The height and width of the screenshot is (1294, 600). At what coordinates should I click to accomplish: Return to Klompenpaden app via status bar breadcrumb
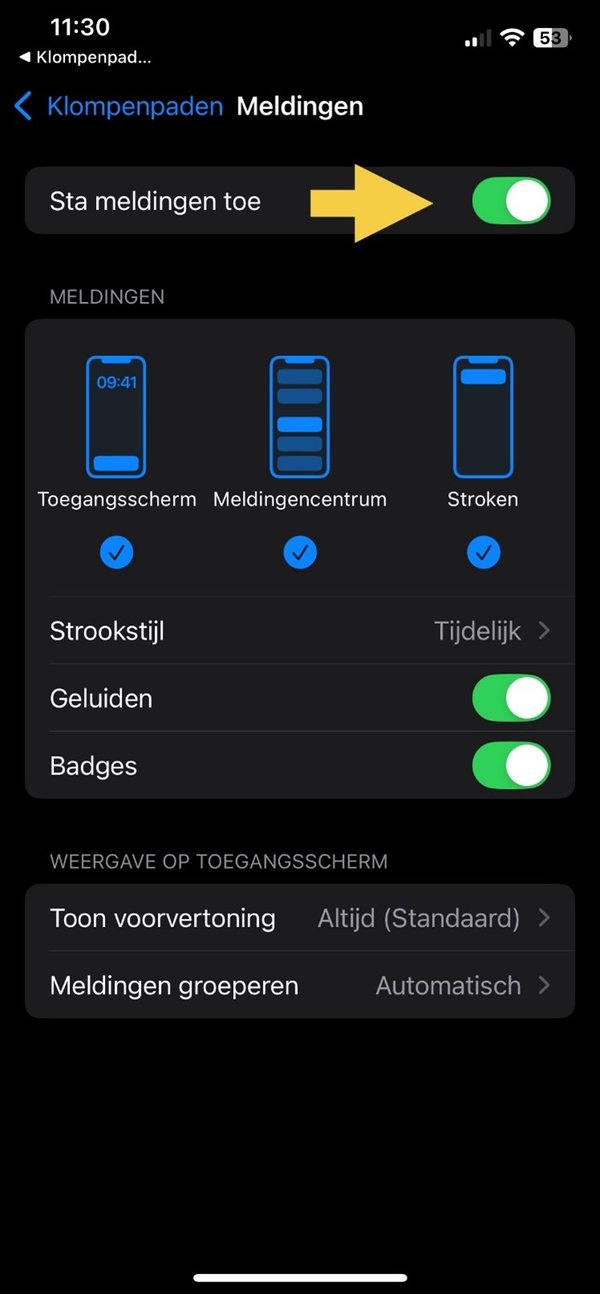85,57
